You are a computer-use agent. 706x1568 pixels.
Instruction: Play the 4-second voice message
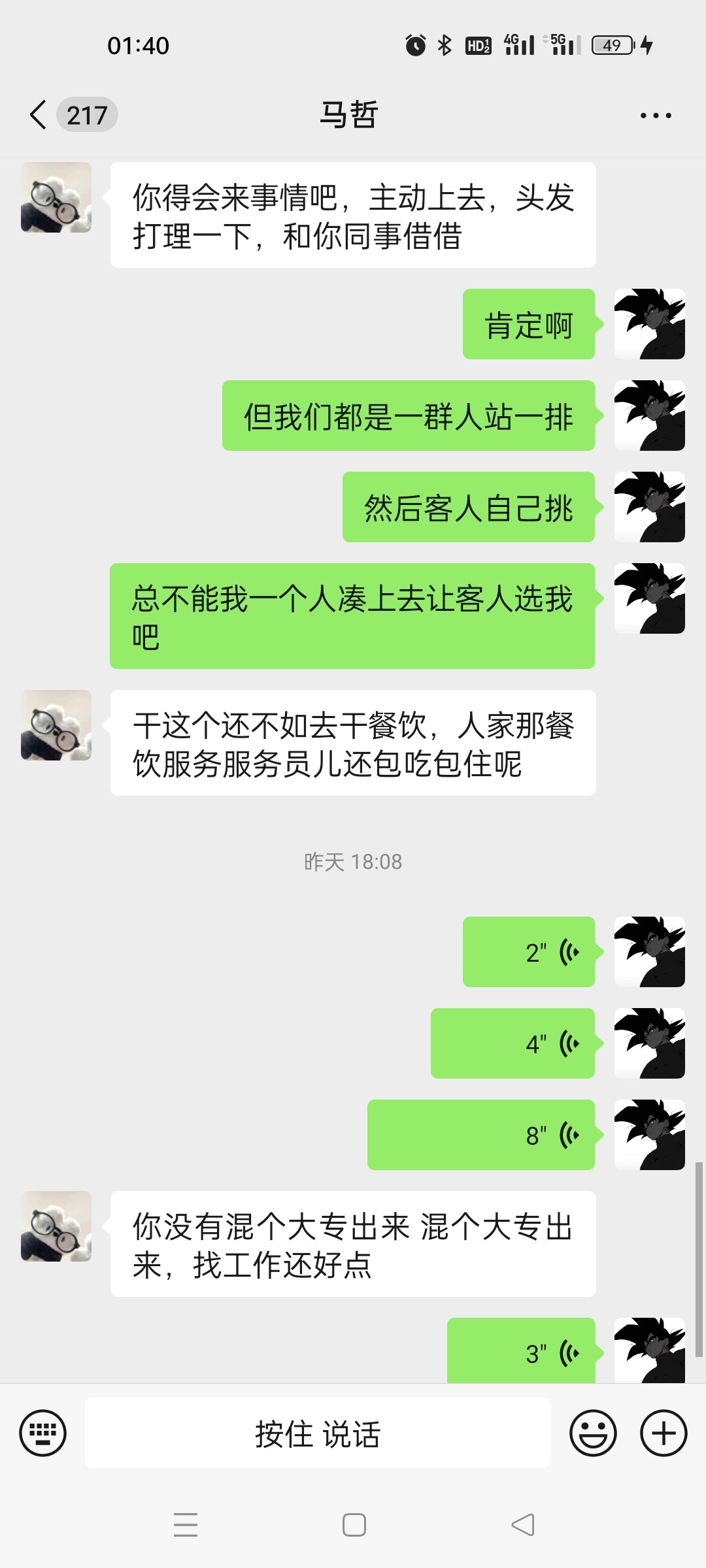513,1043
